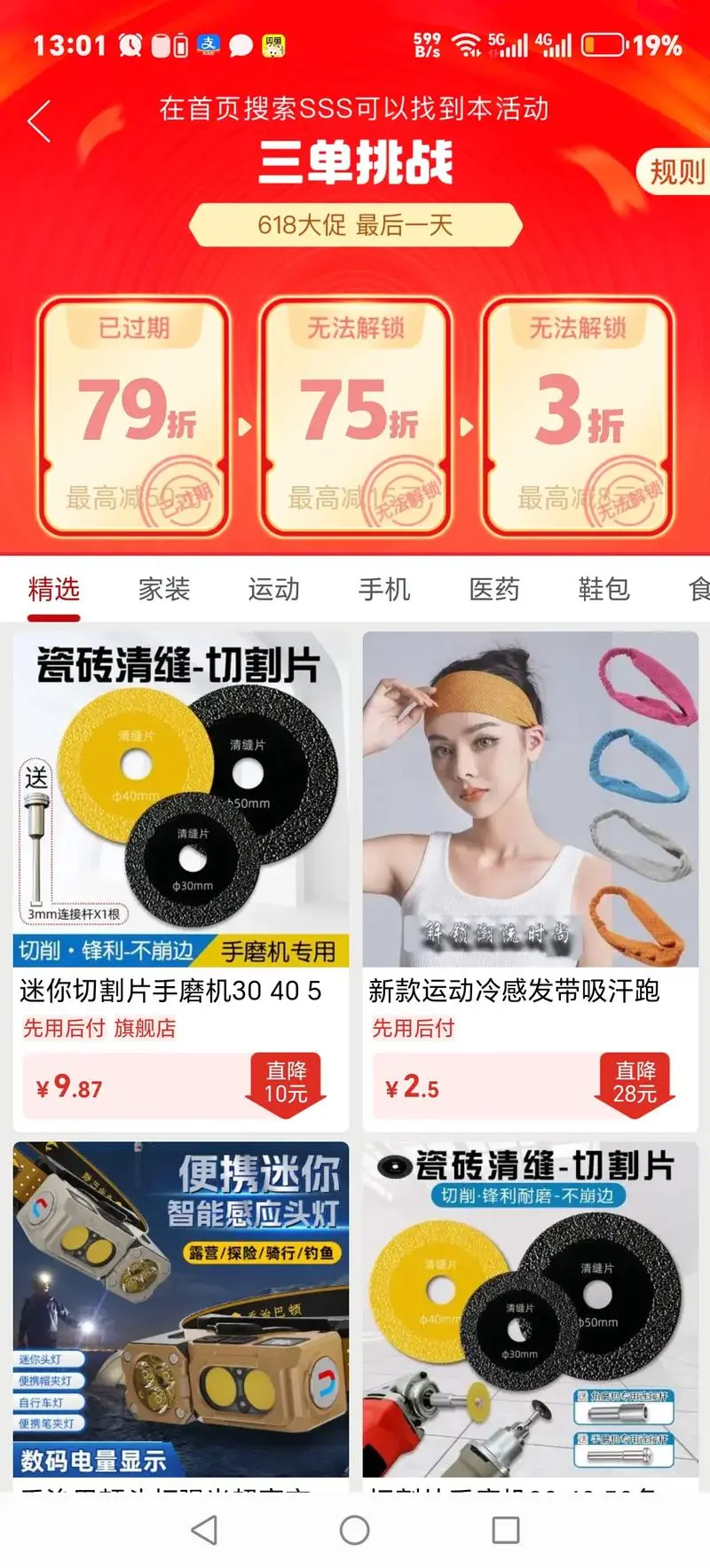Image resolution: width=710 pixels, height=1568 pixels.
Task: Tap the locked 75折 coupon card
Action: 356,418
